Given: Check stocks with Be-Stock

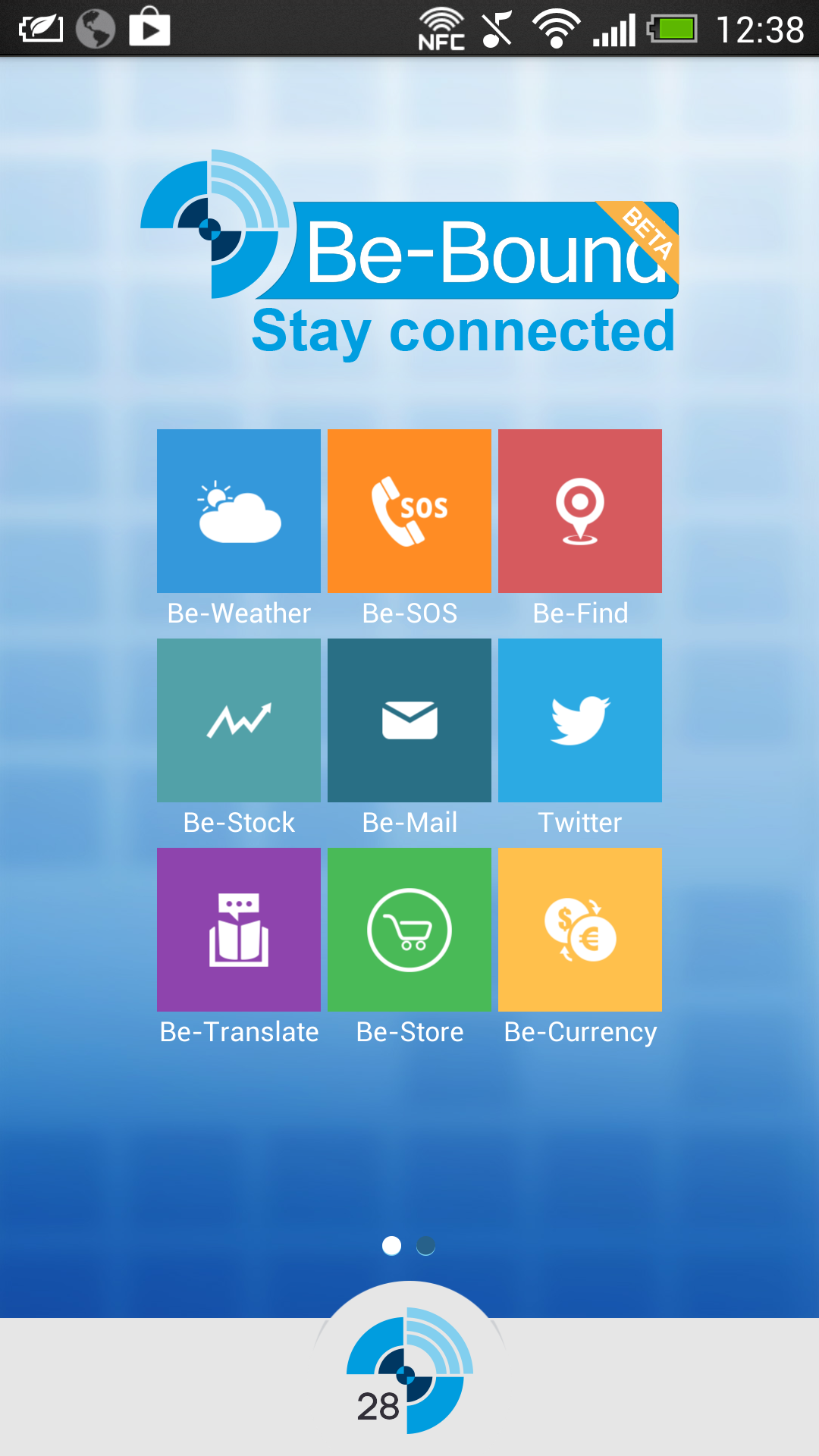Looking at the screenshot, I should click(x=239, y=720).
